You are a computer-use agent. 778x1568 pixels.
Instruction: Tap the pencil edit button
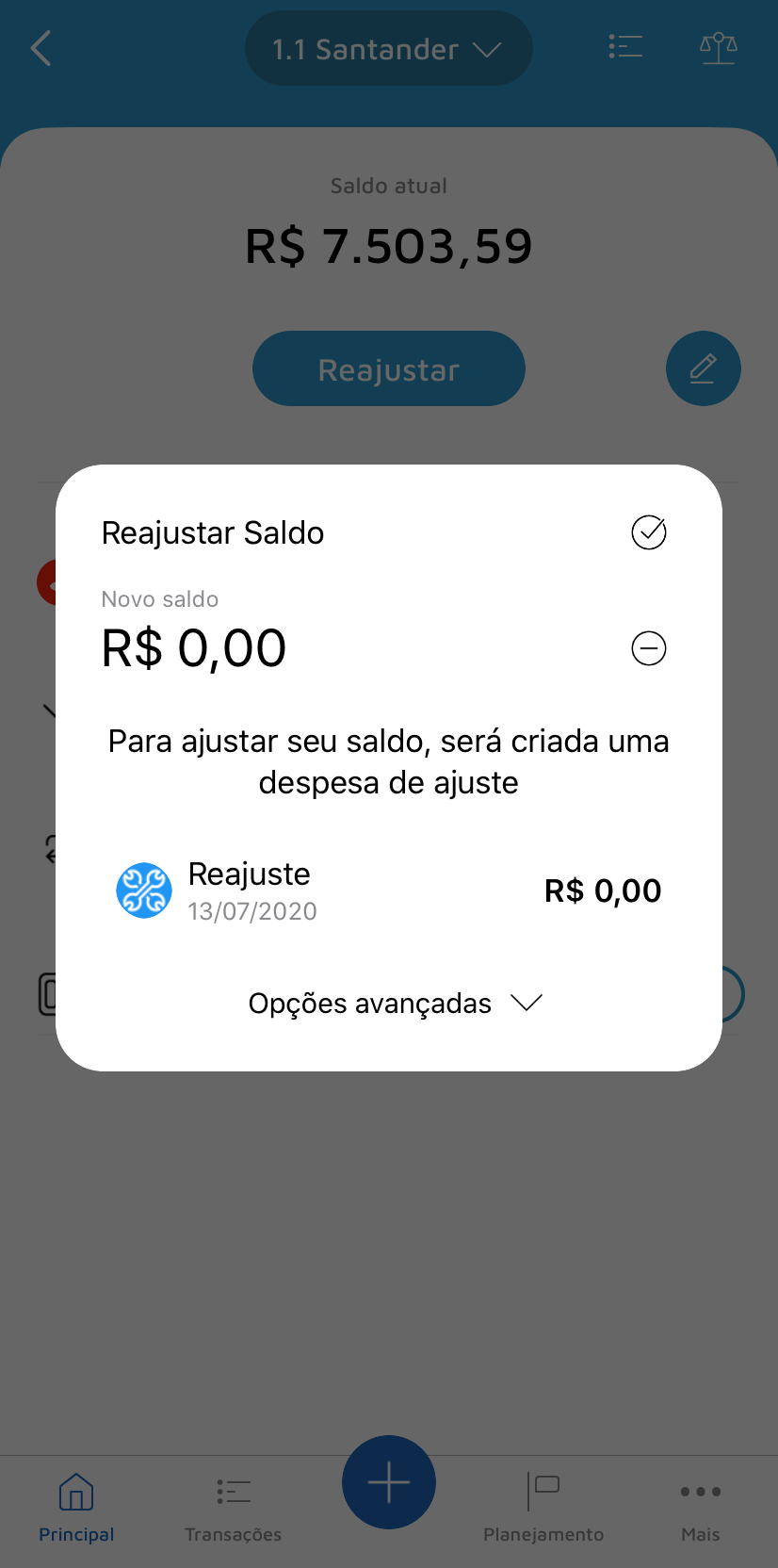pyautogui.click(x=703, y=368)
